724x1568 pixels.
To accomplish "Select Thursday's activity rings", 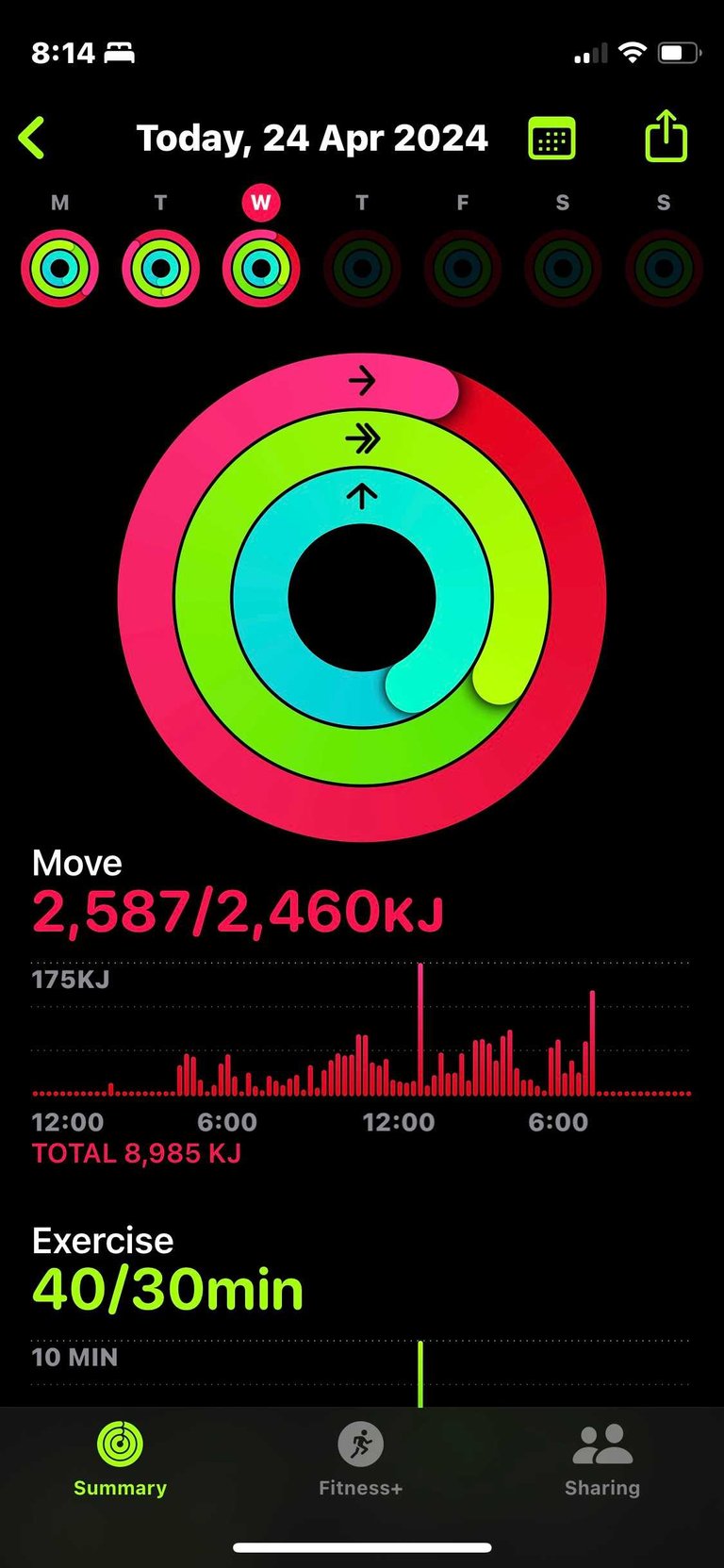I will tap(362, 269).
